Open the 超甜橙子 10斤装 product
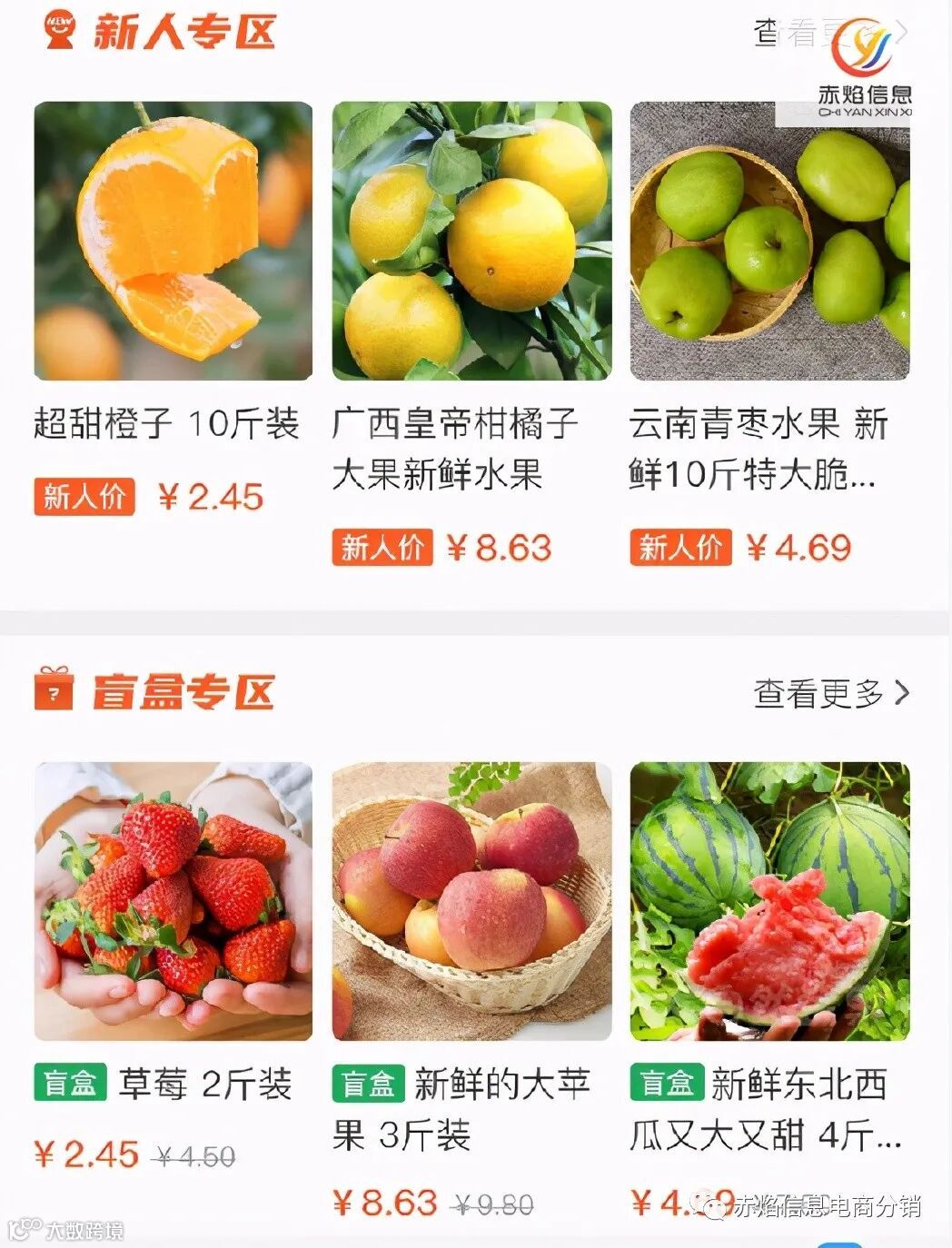The image size is (952, 1248). click(173, 242)
